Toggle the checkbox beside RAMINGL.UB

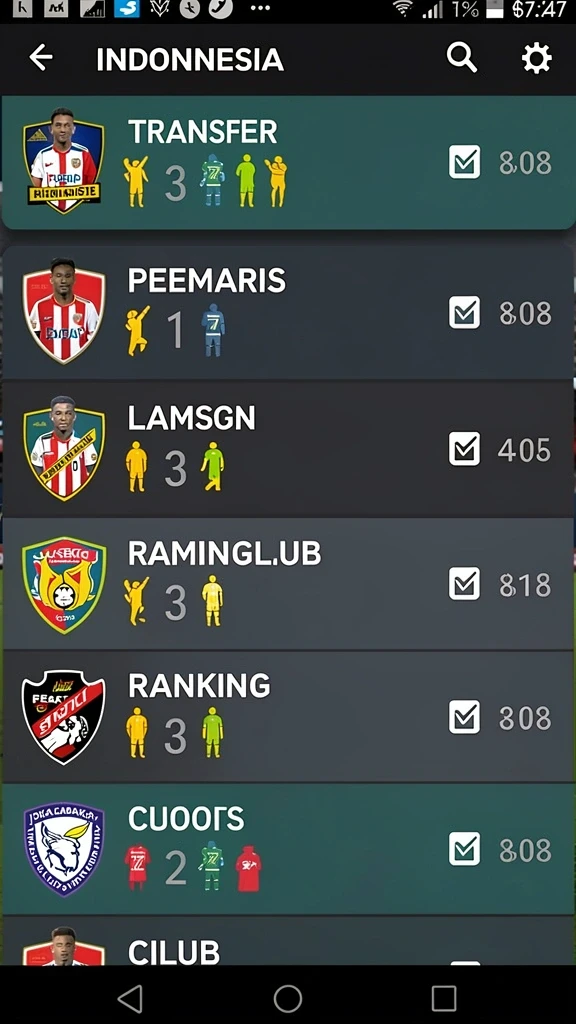tap(464, 584)
